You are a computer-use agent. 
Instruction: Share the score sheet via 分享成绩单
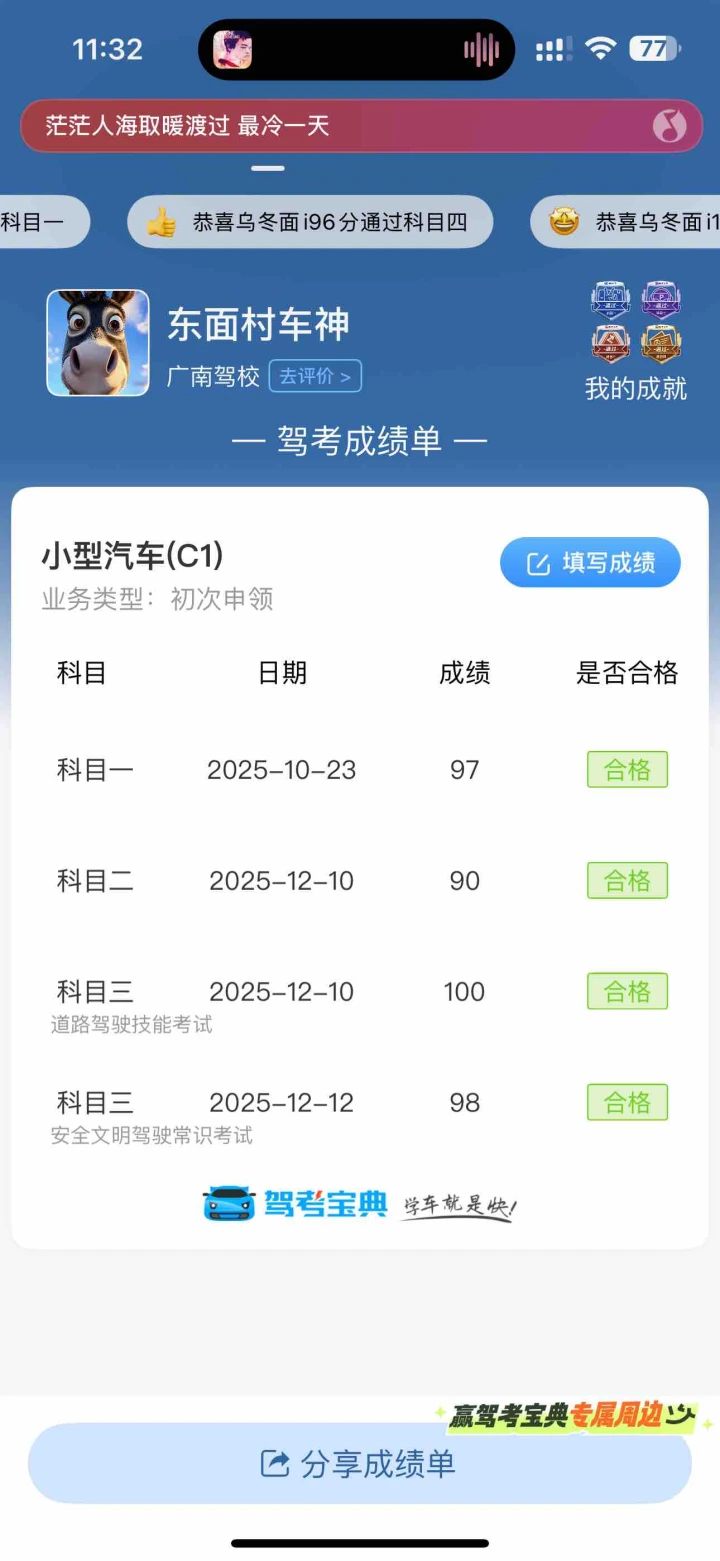(360, 1463)
